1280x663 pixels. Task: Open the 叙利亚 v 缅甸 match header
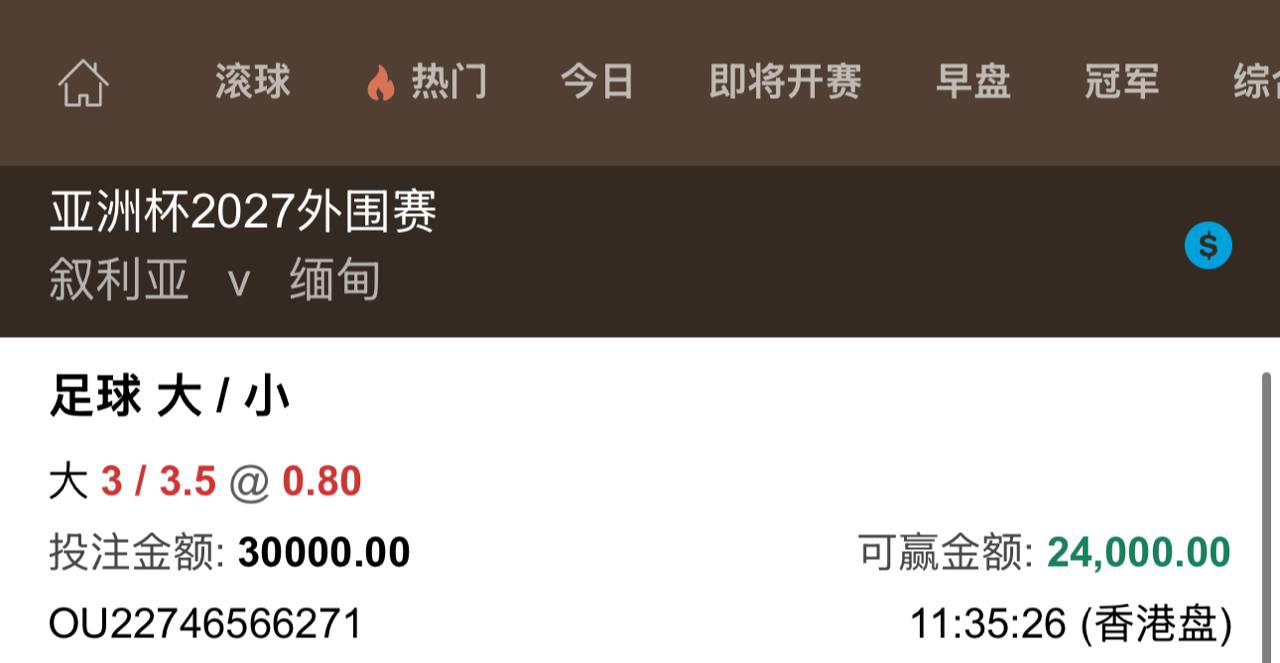point(215,280)
